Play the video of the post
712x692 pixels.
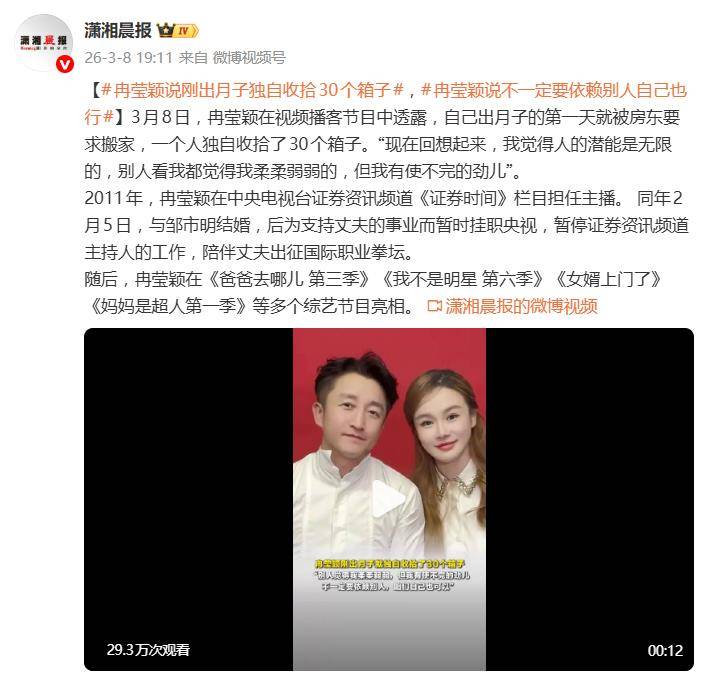(x=388, y=499)
